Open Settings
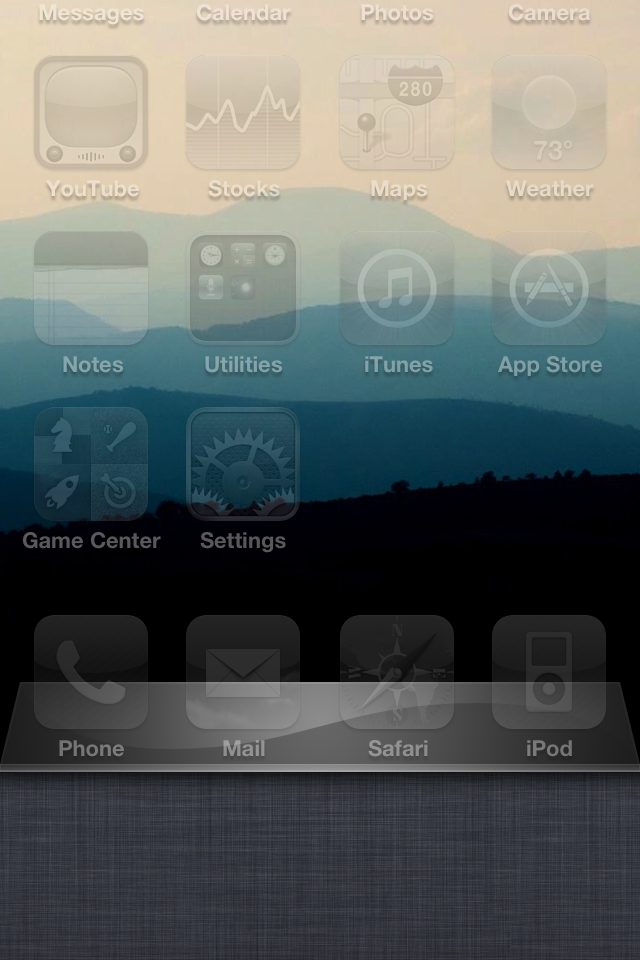This screenshot has height=960, width=640. (243, 464)
